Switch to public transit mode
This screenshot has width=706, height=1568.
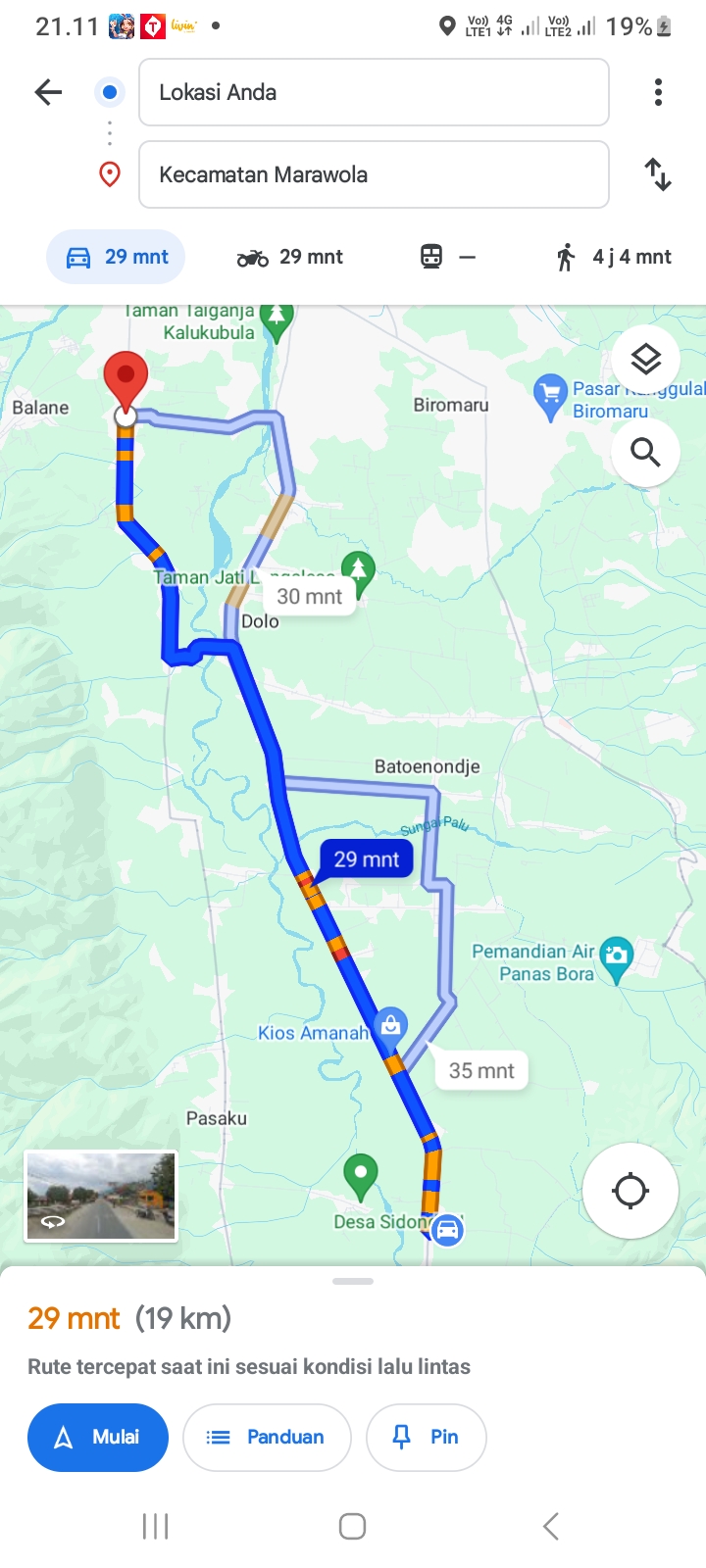pyautogui.click(x=448, y=257)
